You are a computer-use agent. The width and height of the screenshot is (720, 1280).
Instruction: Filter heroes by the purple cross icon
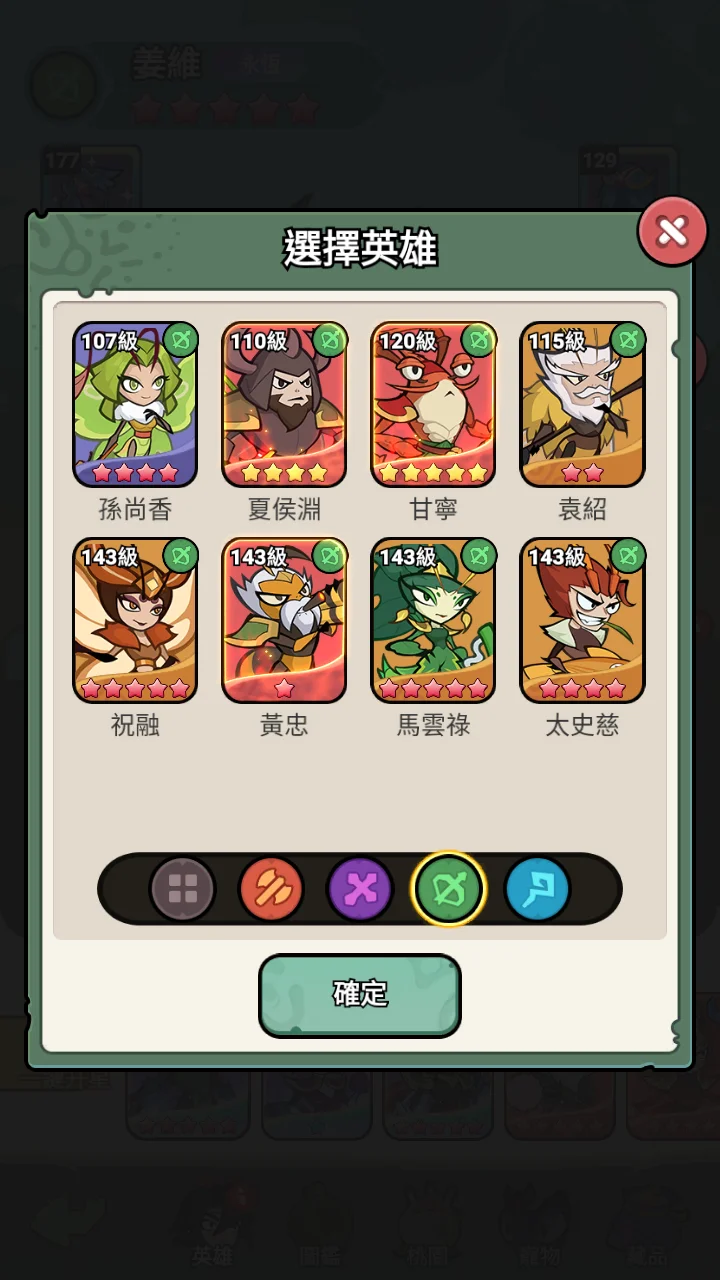point(359,888)
